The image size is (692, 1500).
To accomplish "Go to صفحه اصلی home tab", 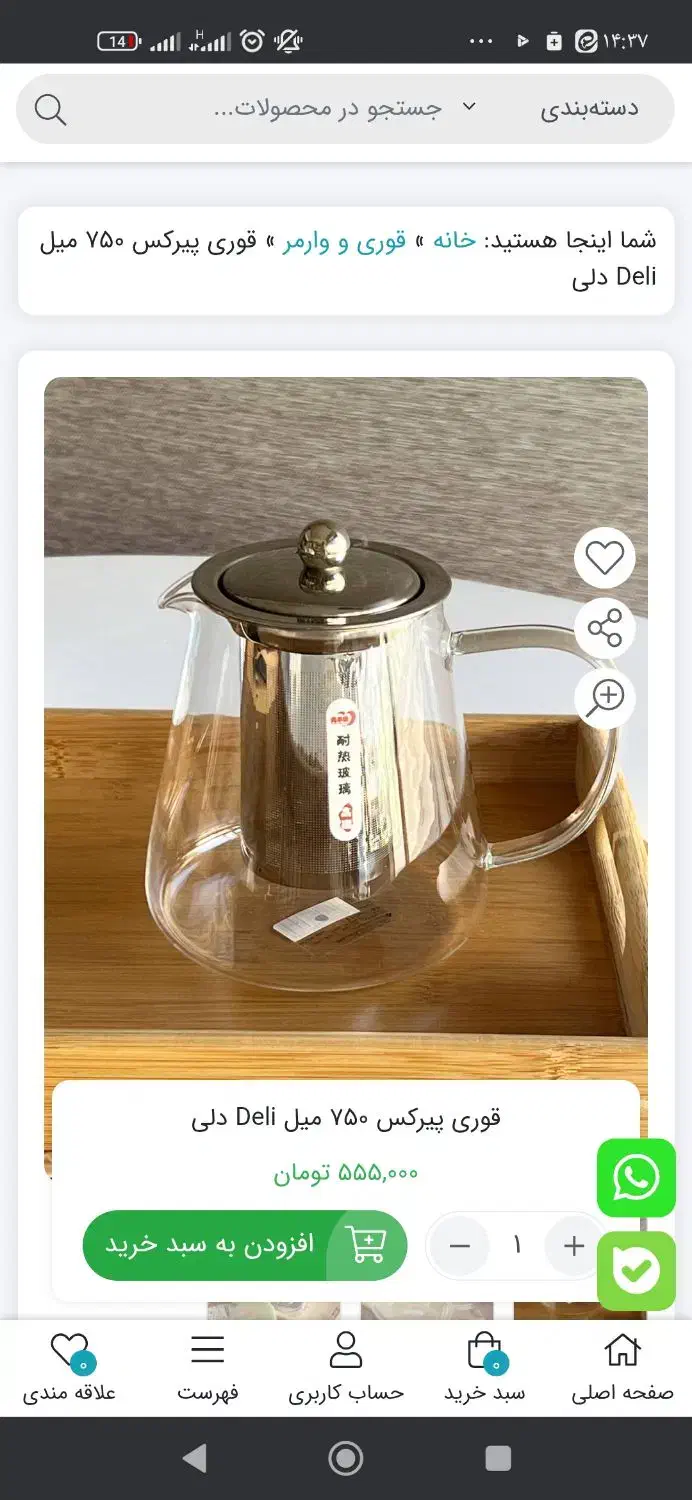I will point(622,1367).
